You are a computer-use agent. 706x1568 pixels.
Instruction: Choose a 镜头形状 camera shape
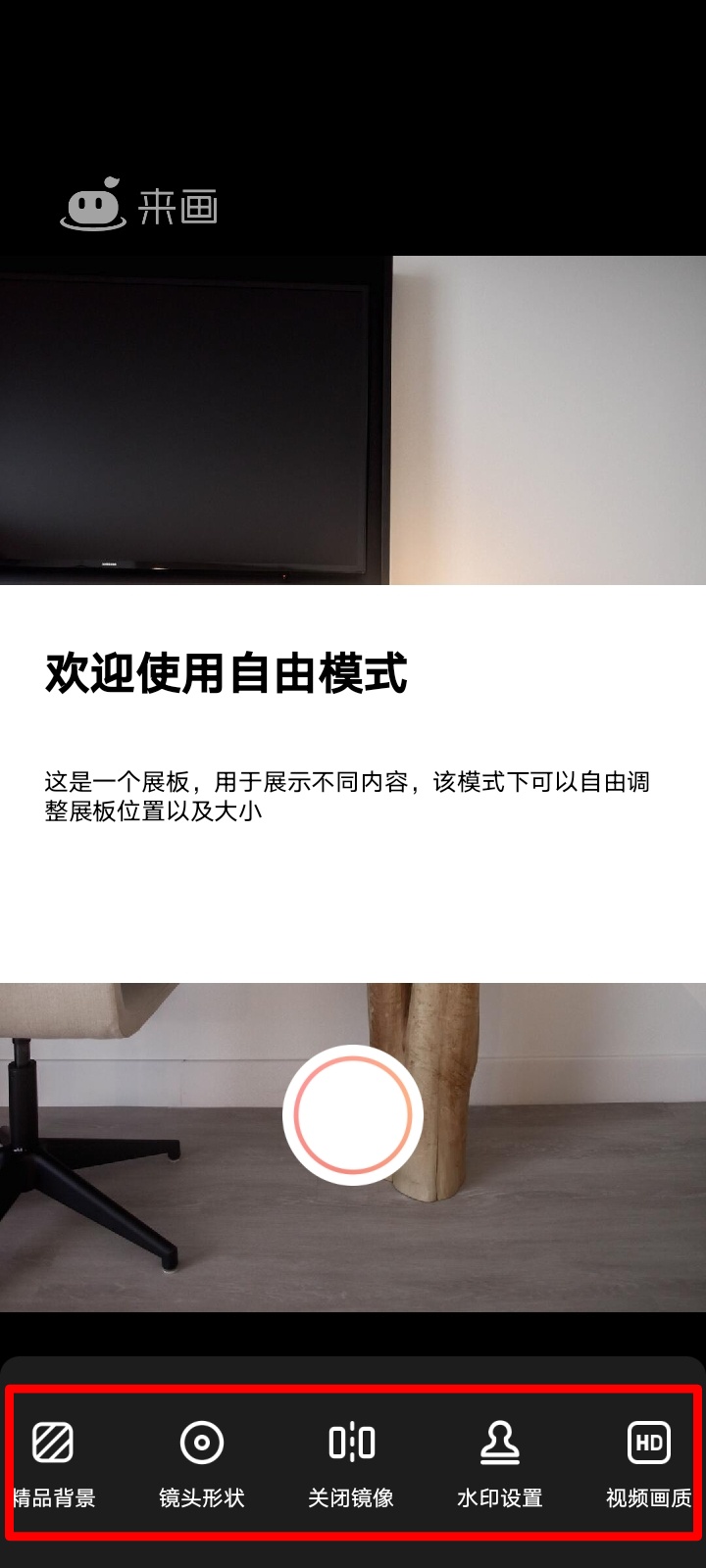(202, 1460)
